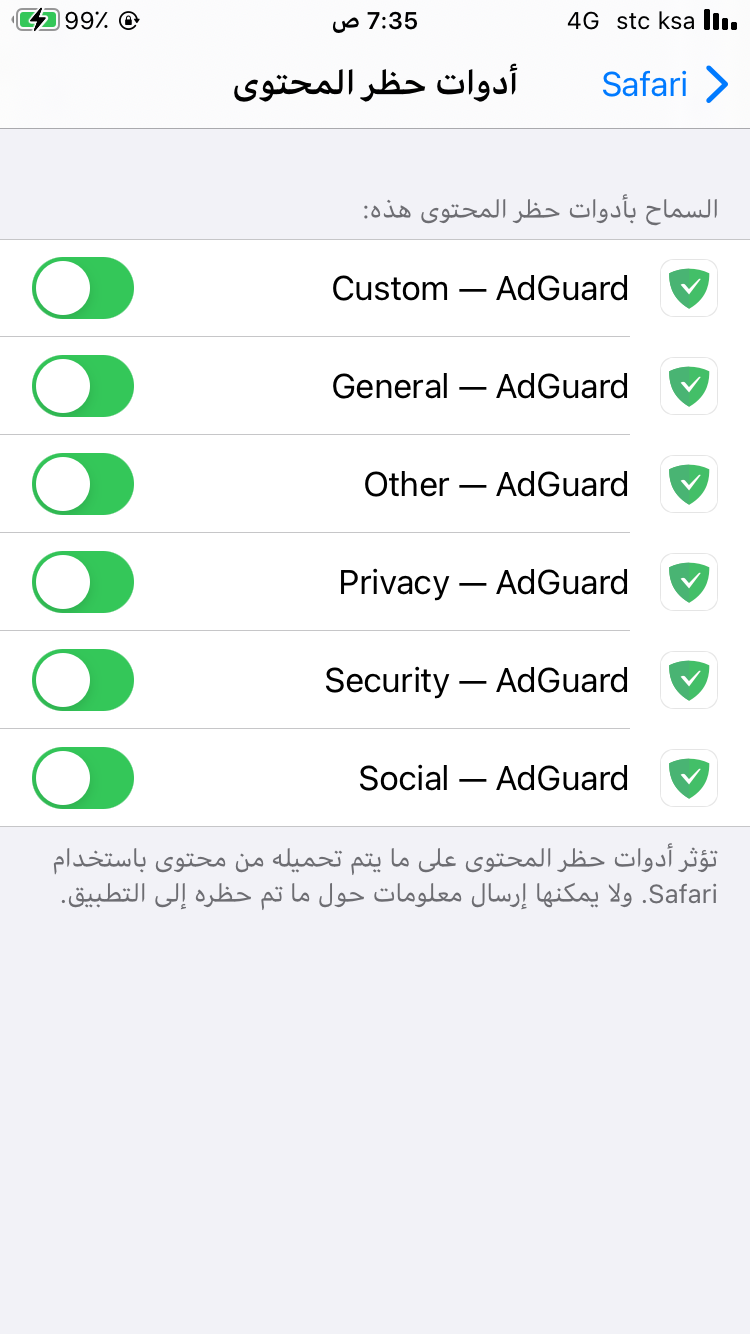Turn off the AdGuard Privacy blocker
The image size is (750, 1334).
click(83, 582)
